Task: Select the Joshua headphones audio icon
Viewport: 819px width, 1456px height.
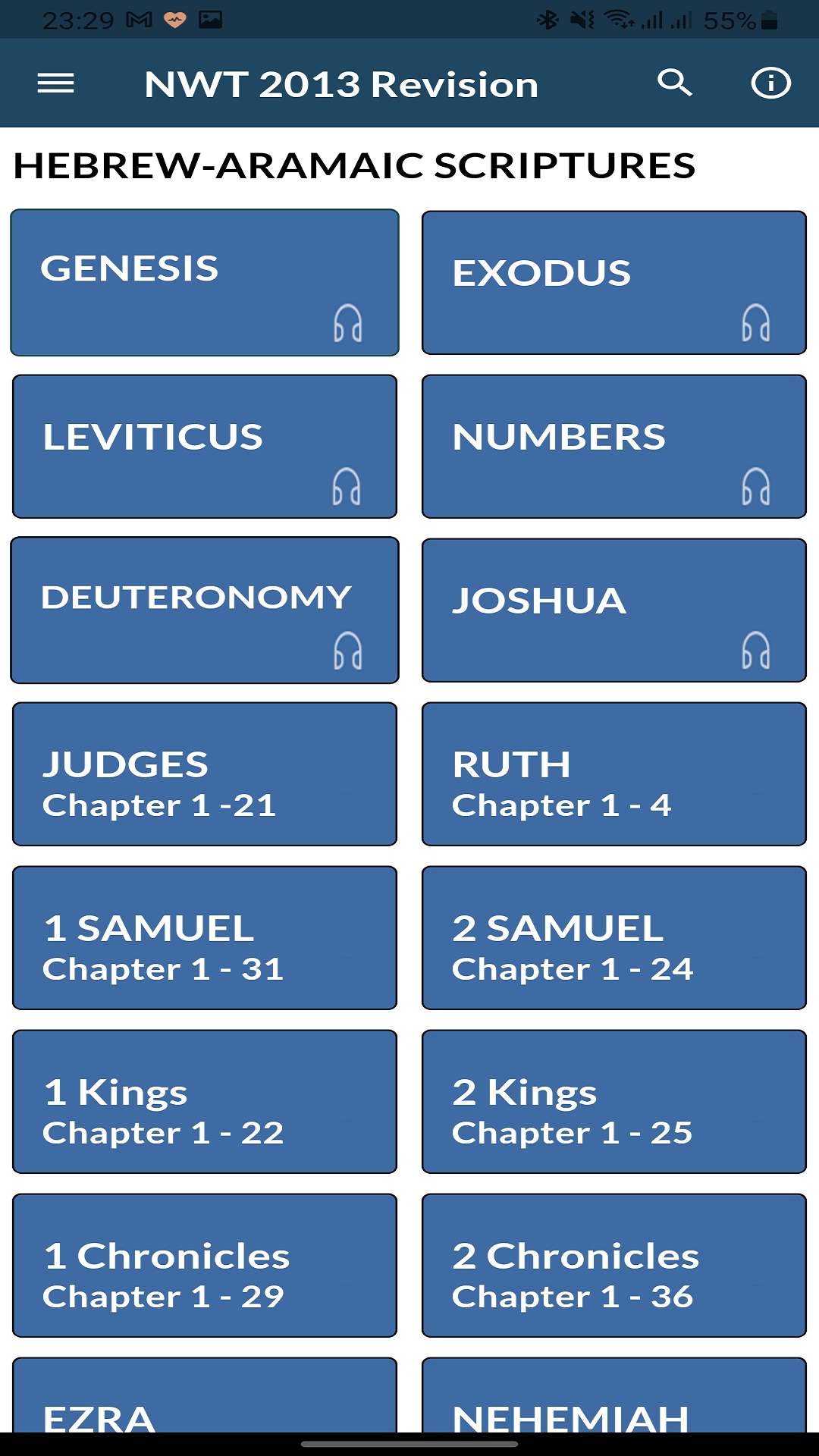Action: [x=755, y=648]
